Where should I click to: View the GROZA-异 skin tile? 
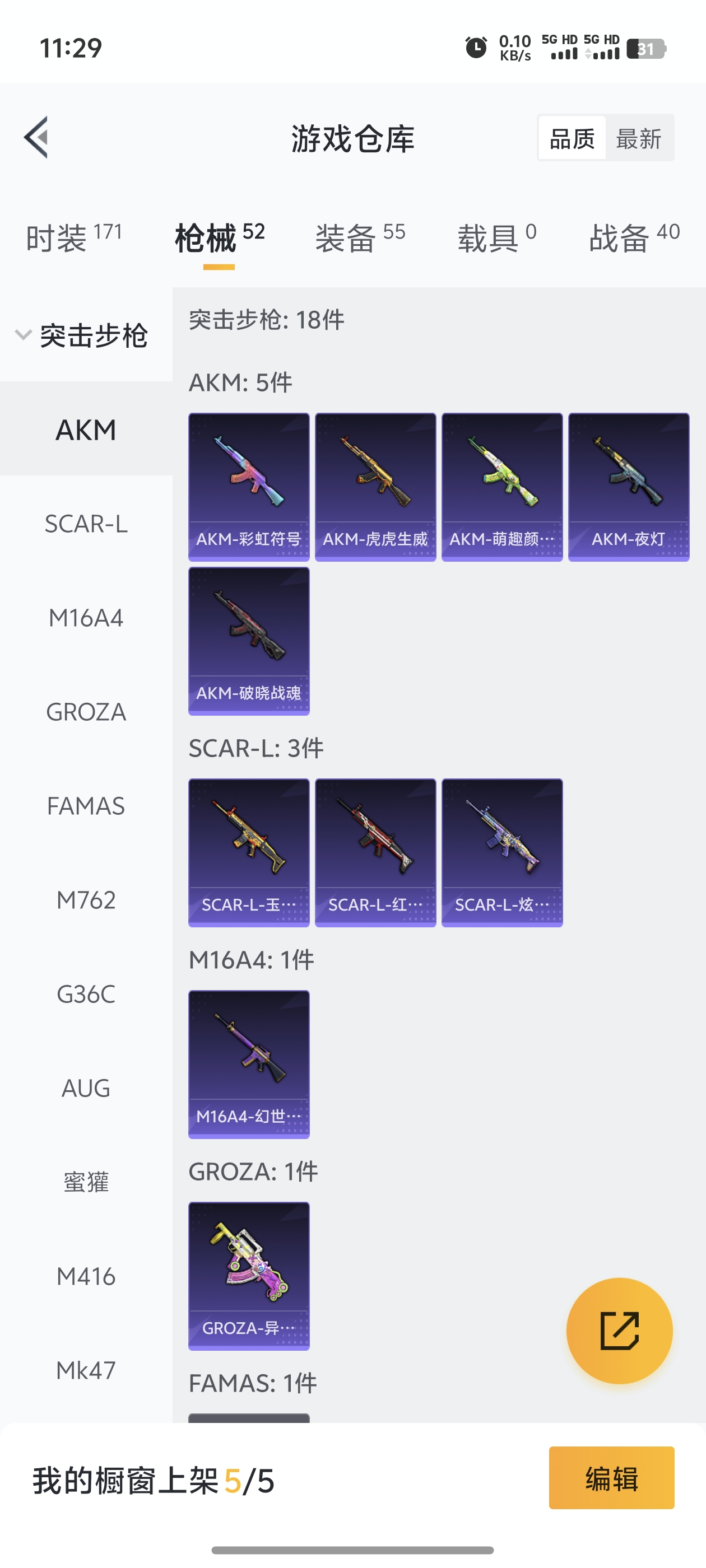point(249,1275)
